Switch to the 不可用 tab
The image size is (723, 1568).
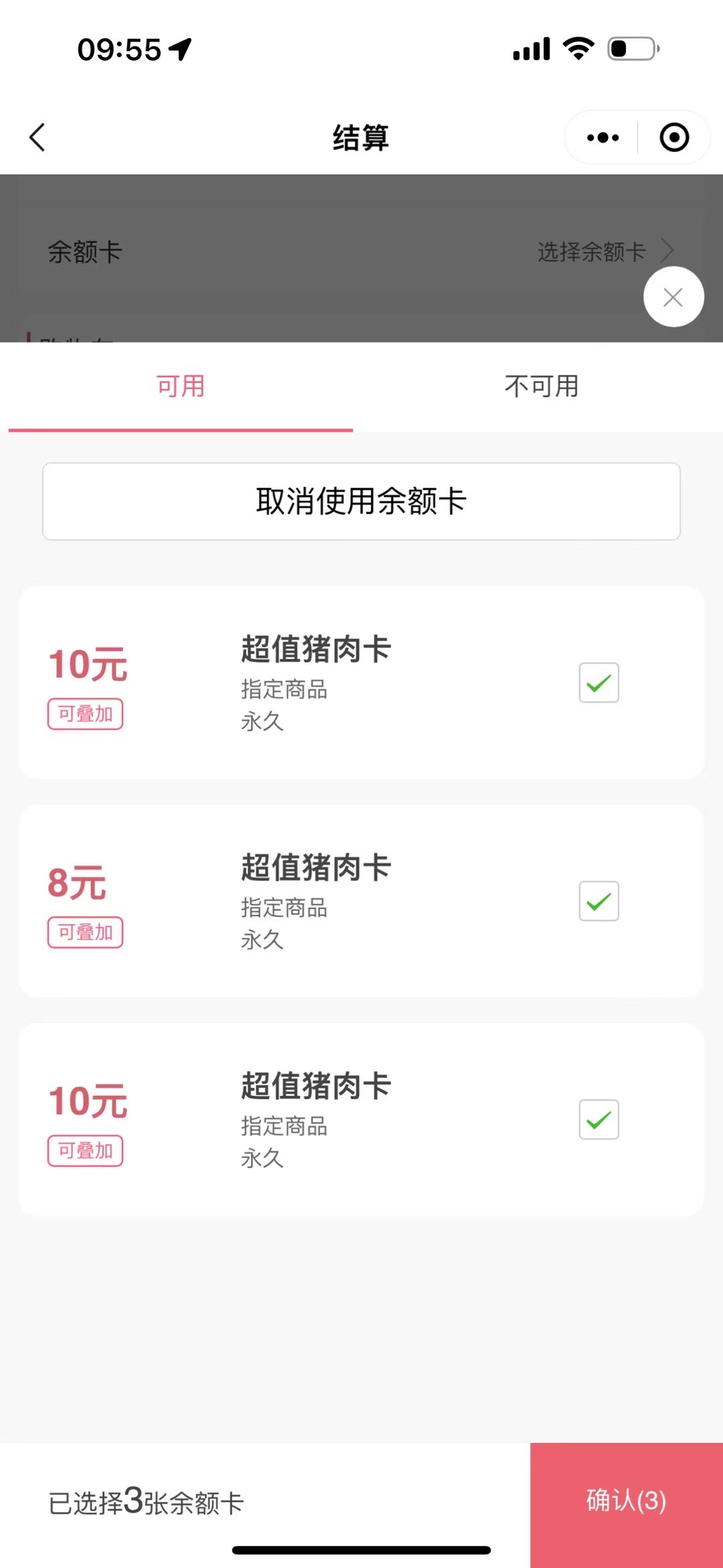[541, 386]
